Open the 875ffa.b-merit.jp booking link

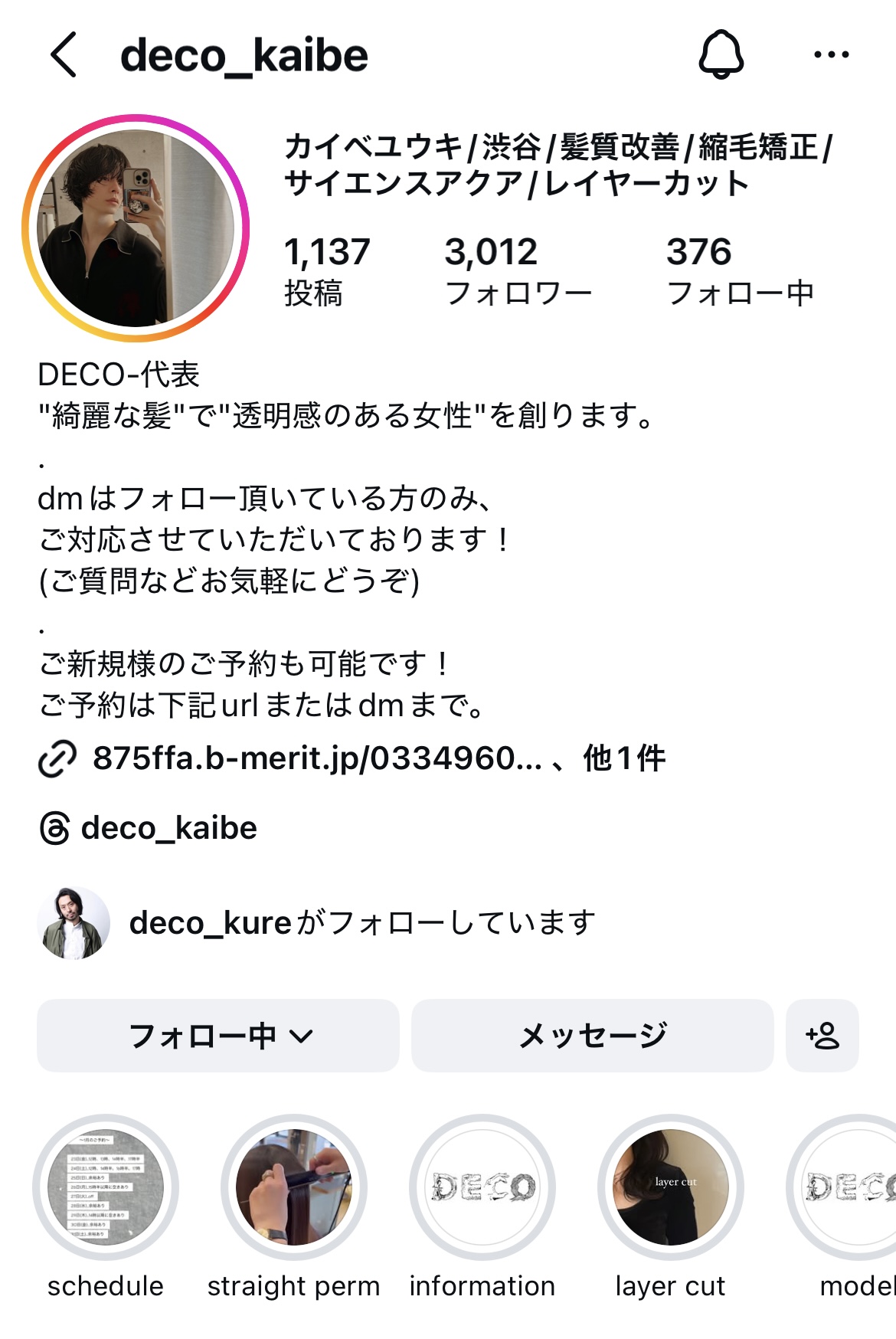pos(316,758)
